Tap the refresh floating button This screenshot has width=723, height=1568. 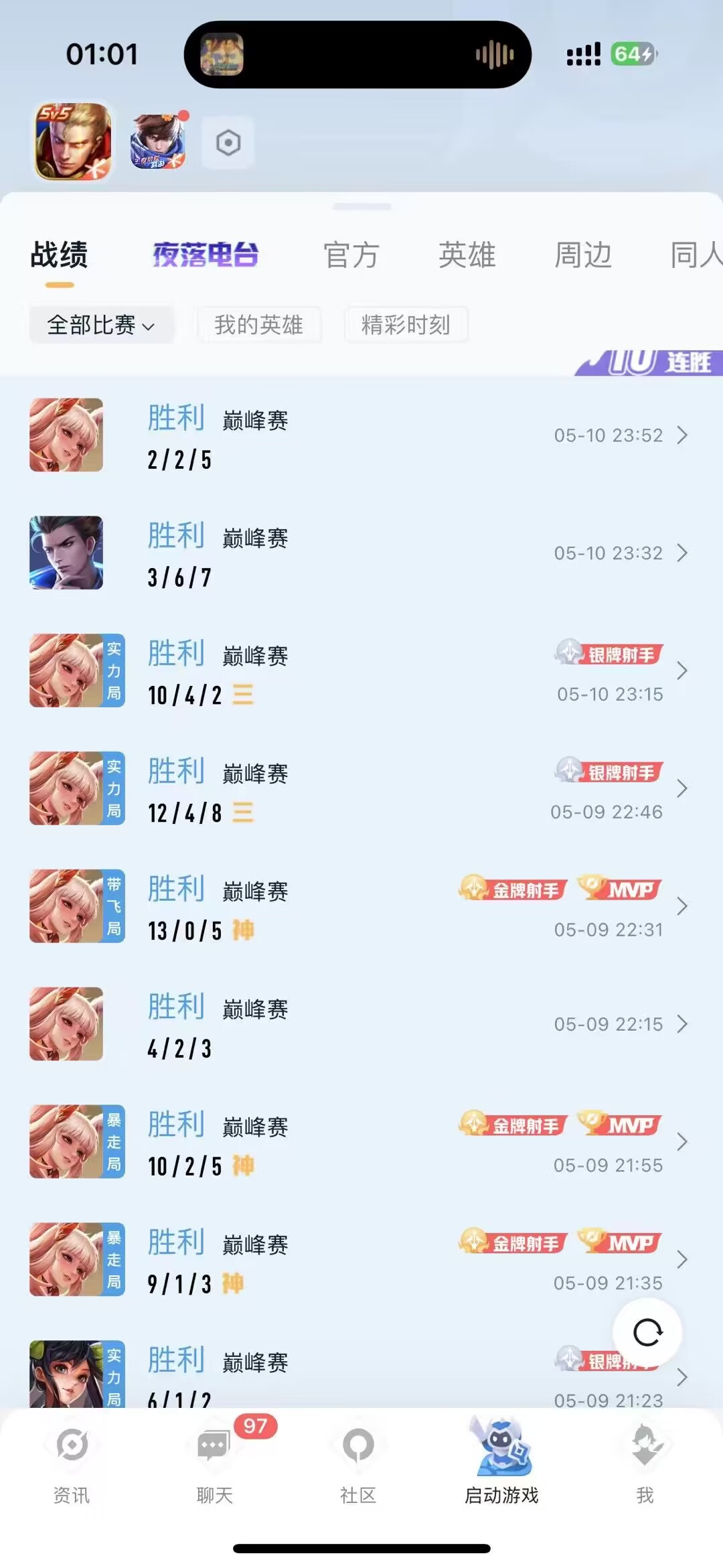(x=647, y=1332)
